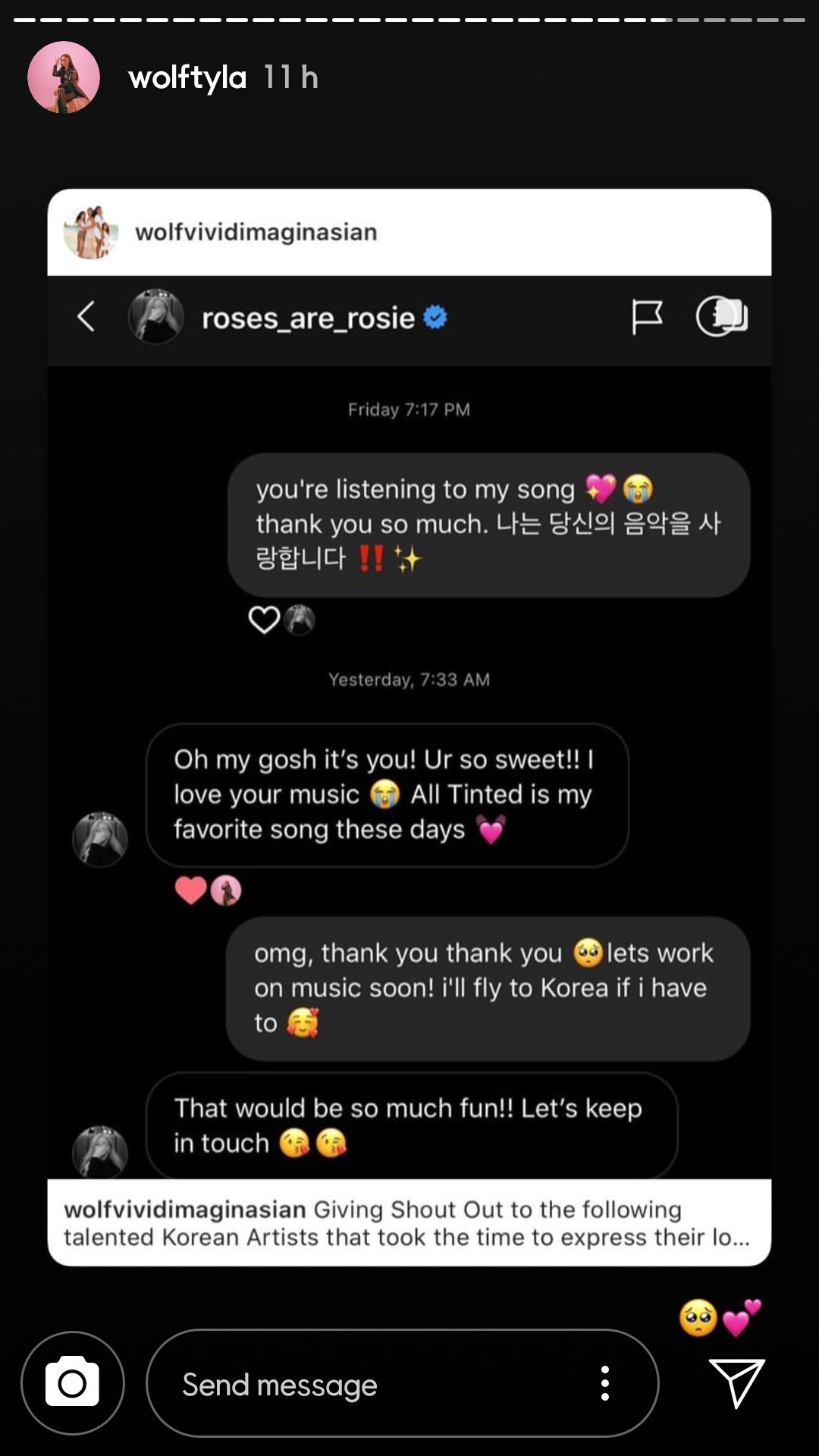The image size is (819, 1456).
Task: Open wolftyla's profile picture
Action: (x=64, y=77)
